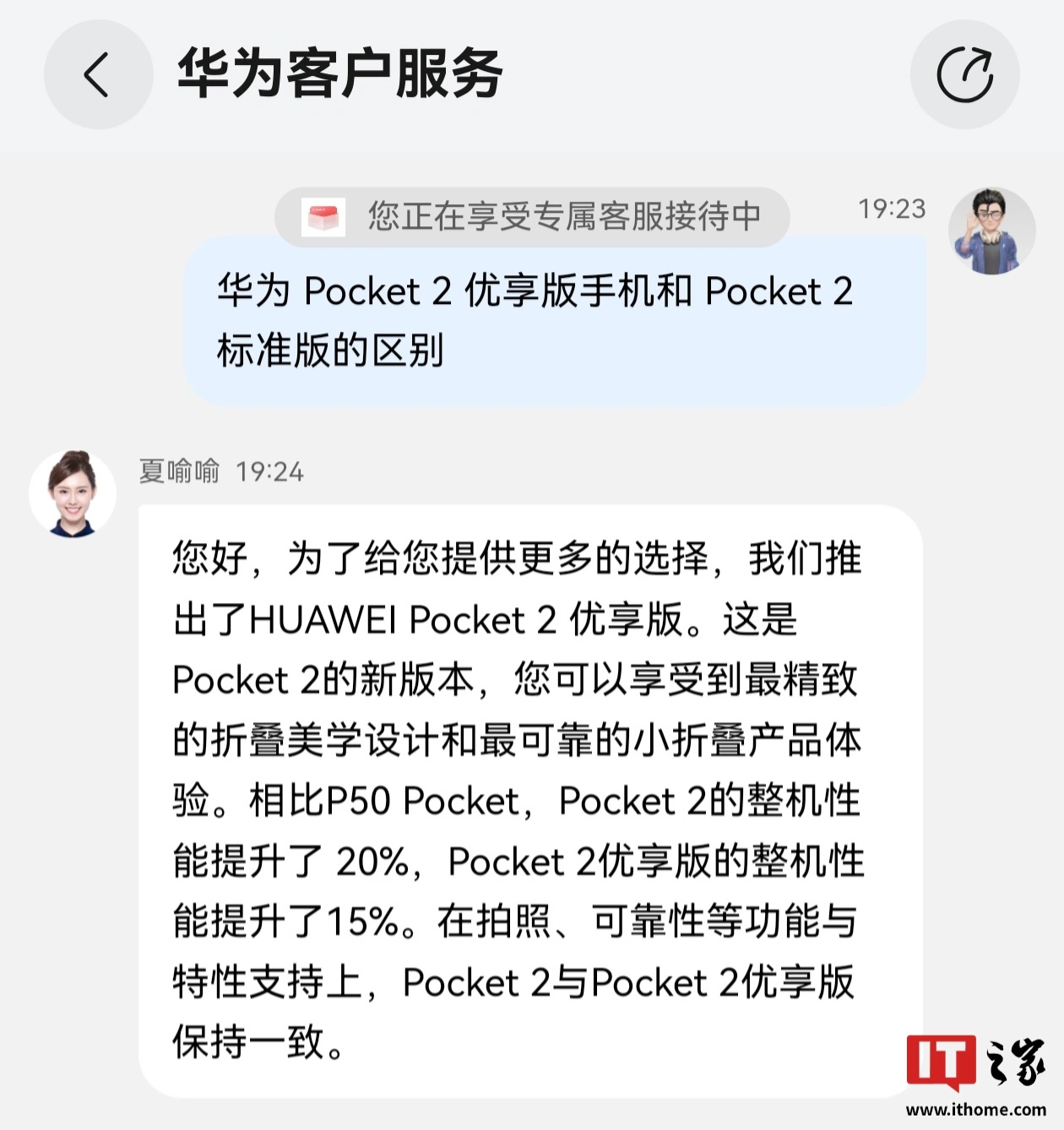Go back from 华为客户服务 chat

[x=98, y=74]
